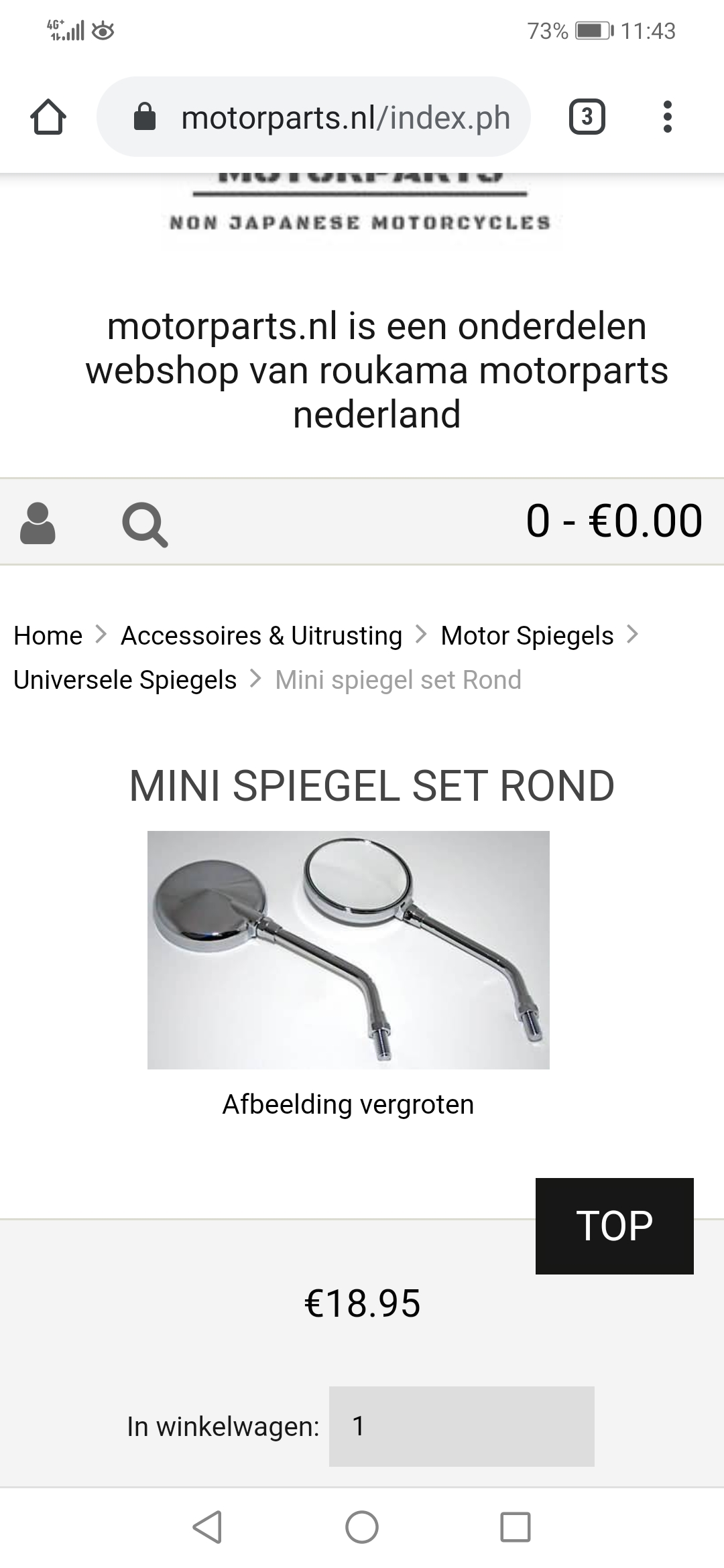This screenshot has width=724, height=1568.
Task: Open the browser overflow menu
Action: click(x=666, y=117)
